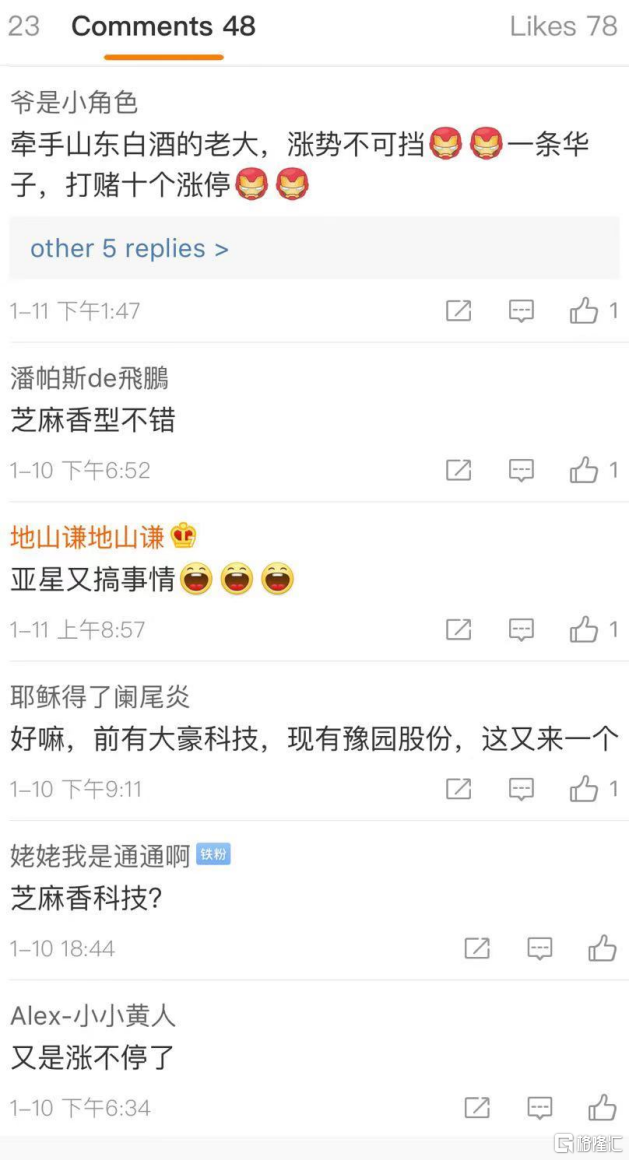Like 姥姥我是通通啊's comment
The width and height of the screenshot is (629, 1160).
click(602, 948)
